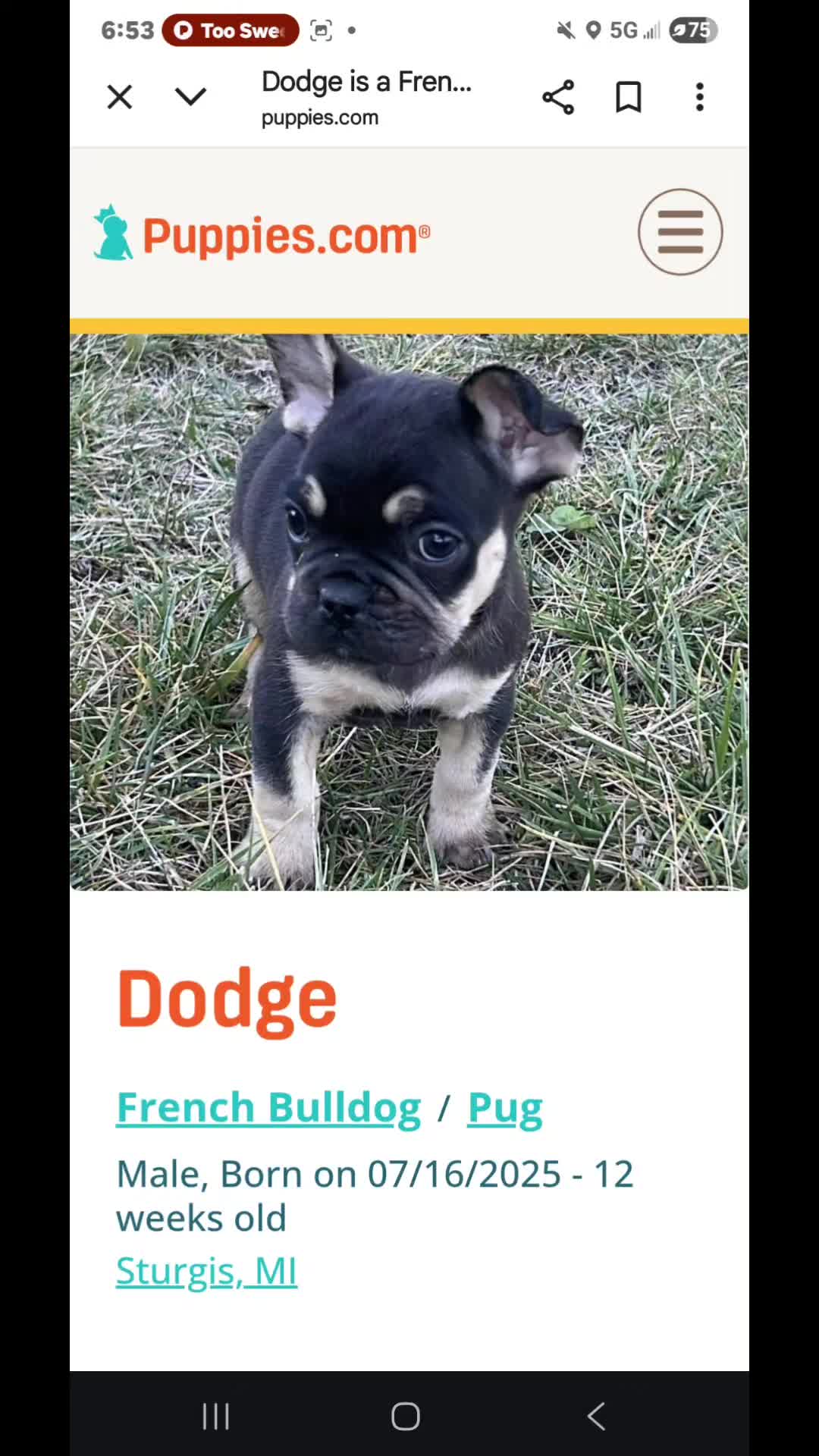Viewport: 819px width, 1456px height.
Task: Close the browser custom tab
Action: tap(120, 97)
